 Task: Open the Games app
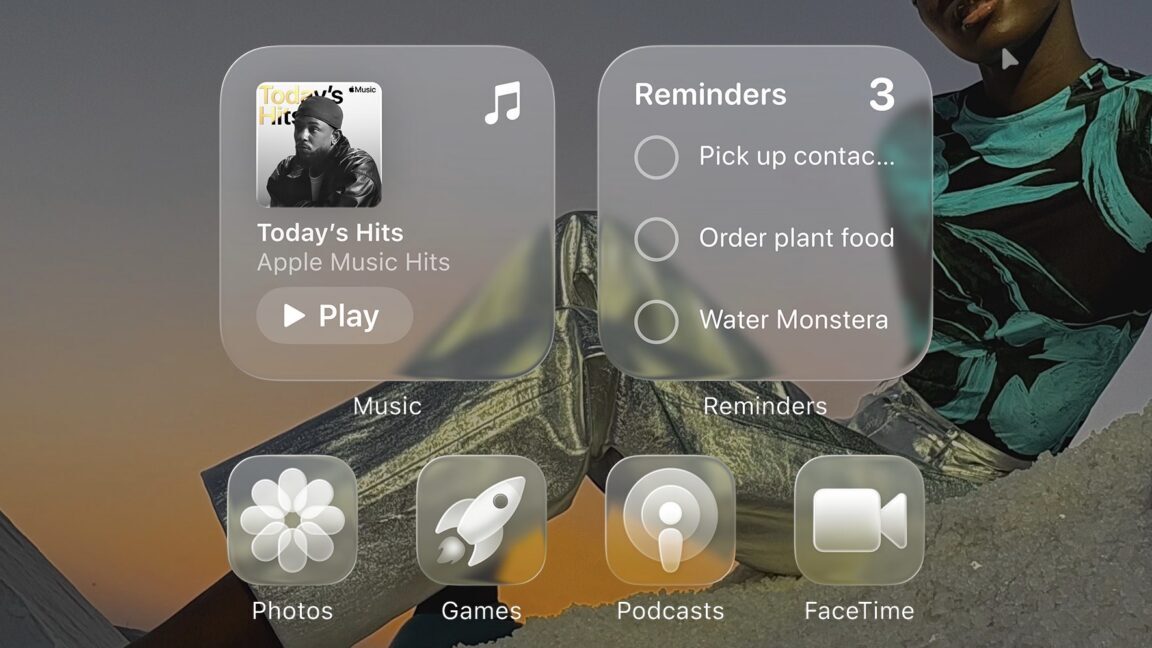[x=481, y=520]
